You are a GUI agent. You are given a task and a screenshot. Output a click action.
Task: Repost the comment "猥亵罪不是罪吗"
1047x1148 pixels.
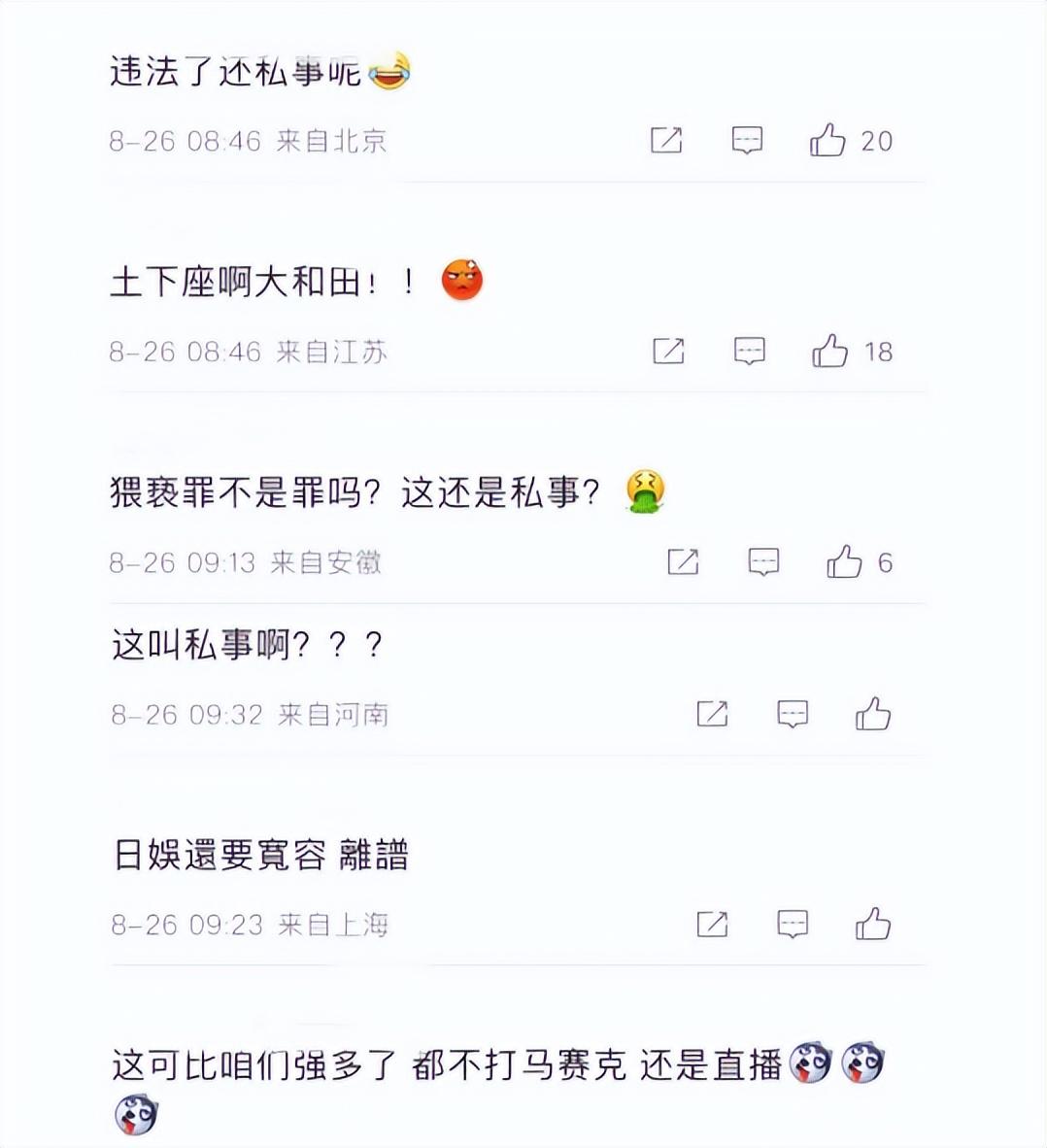683,561
